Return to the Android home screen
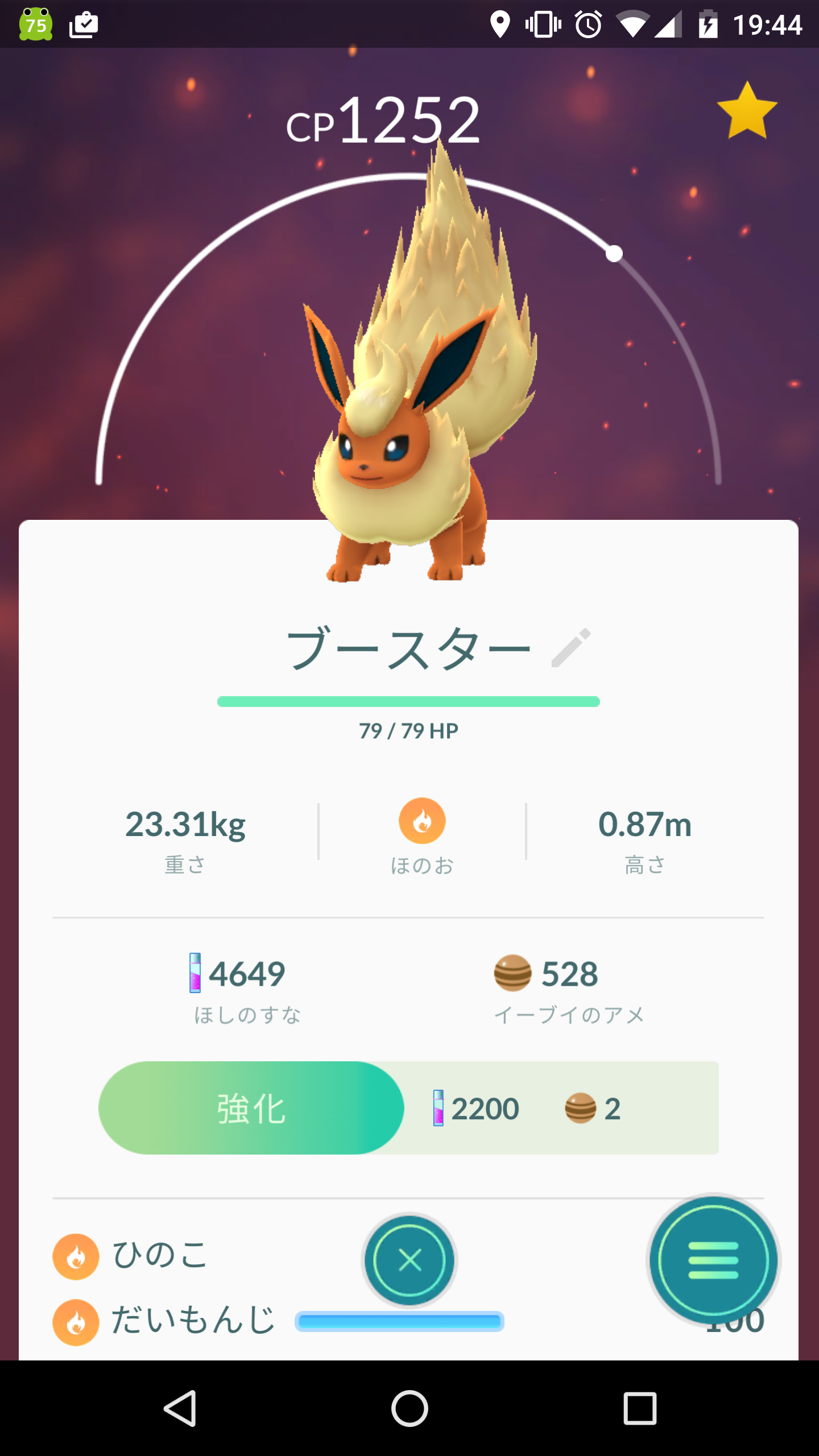This screenshot has width=819, height=1456. tap(409, 1409)
